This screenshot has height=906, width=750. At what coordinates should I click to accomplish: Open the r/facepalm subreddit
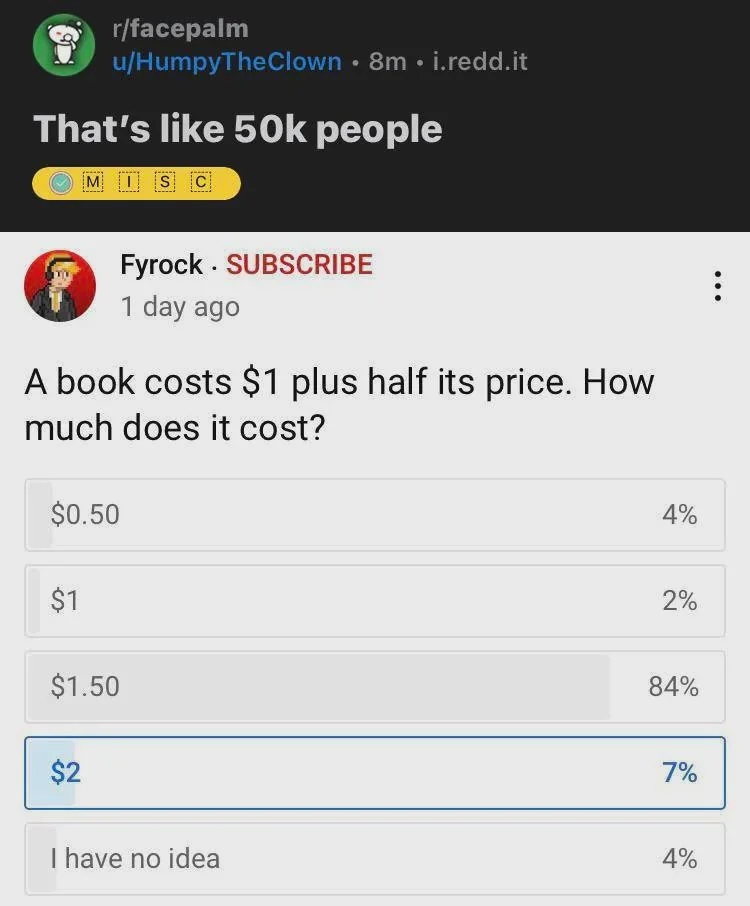click(179, 28)
